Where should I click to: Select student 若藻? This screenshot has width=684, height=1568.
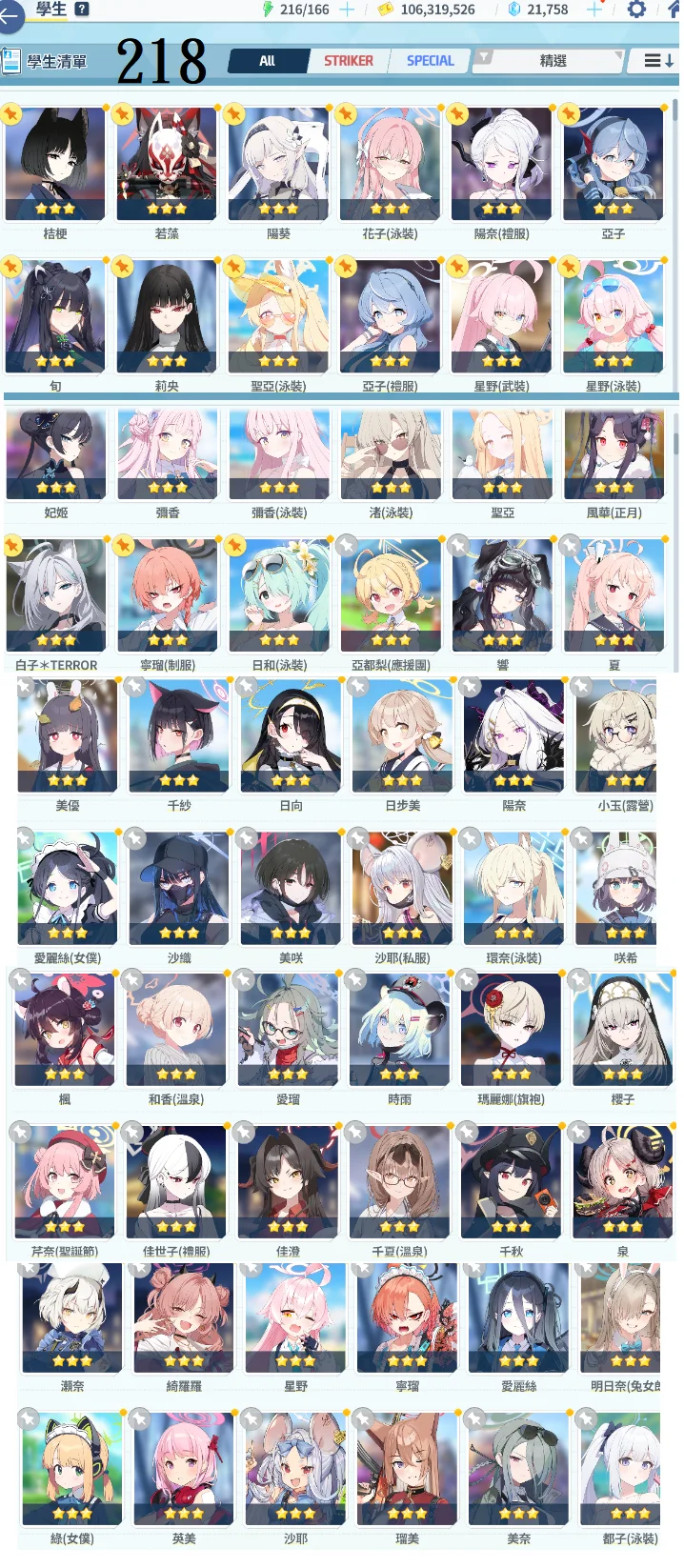pos(167,164)
